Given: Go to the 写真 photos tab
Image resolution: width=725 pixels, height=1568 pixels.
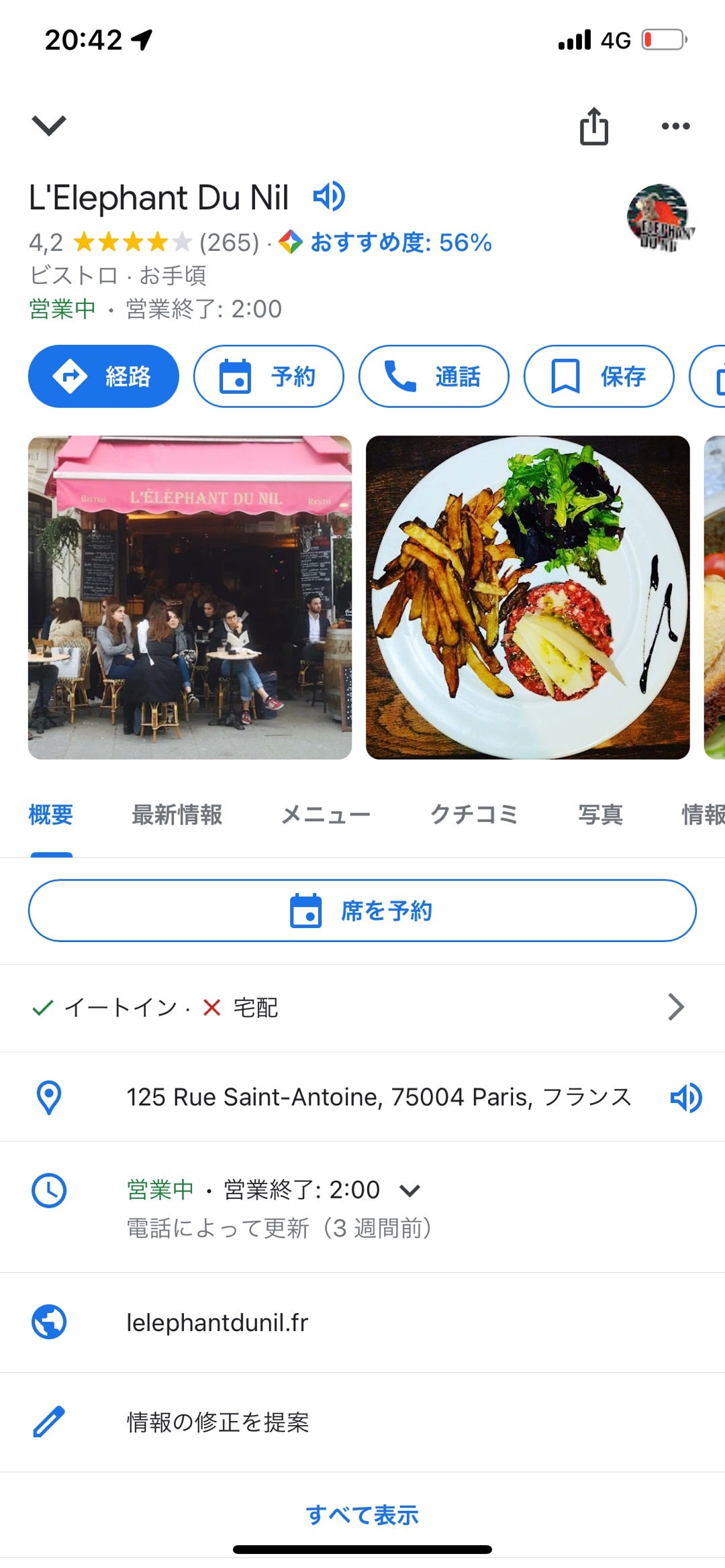Looking at the screenshot, I should tap(601, 815).
